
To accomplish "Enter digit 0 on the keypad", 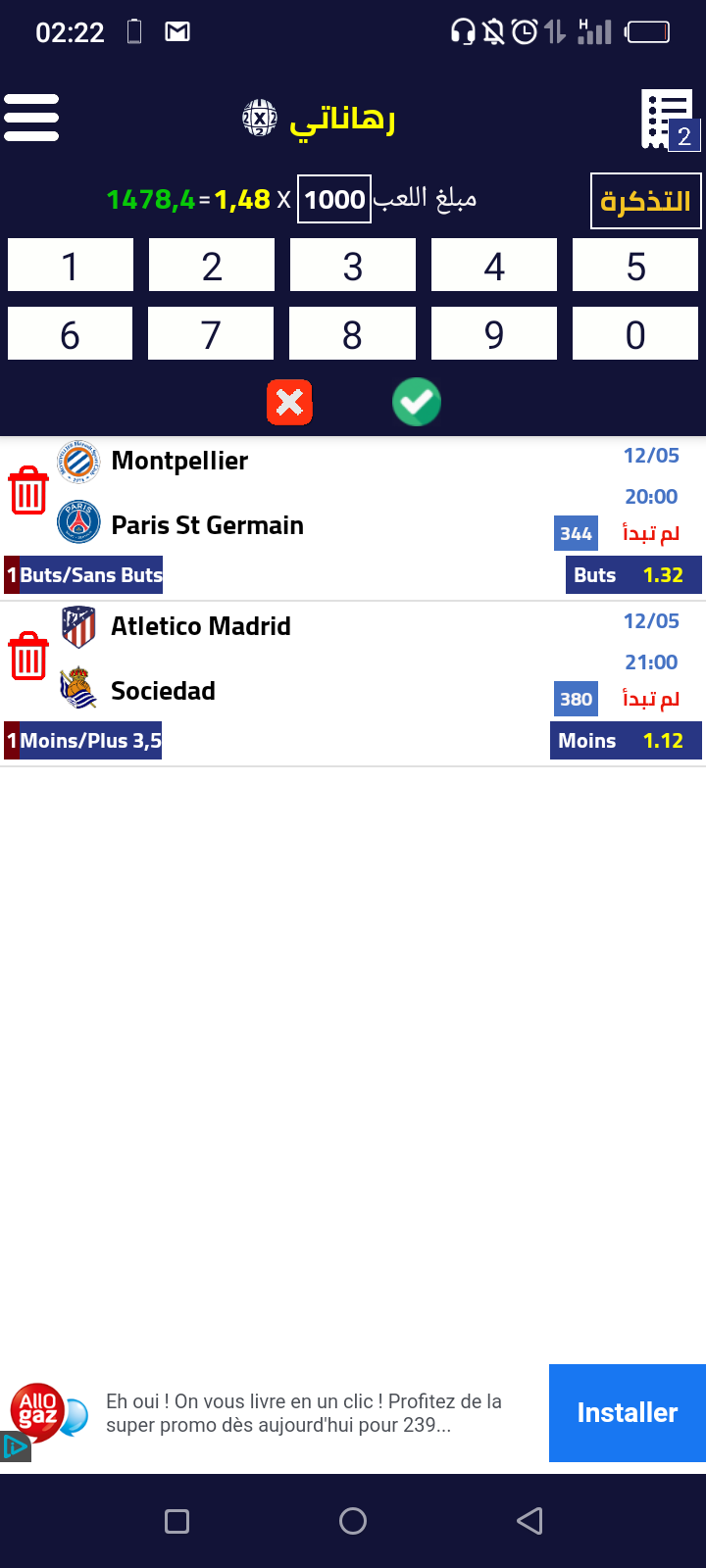I will 635,333.
